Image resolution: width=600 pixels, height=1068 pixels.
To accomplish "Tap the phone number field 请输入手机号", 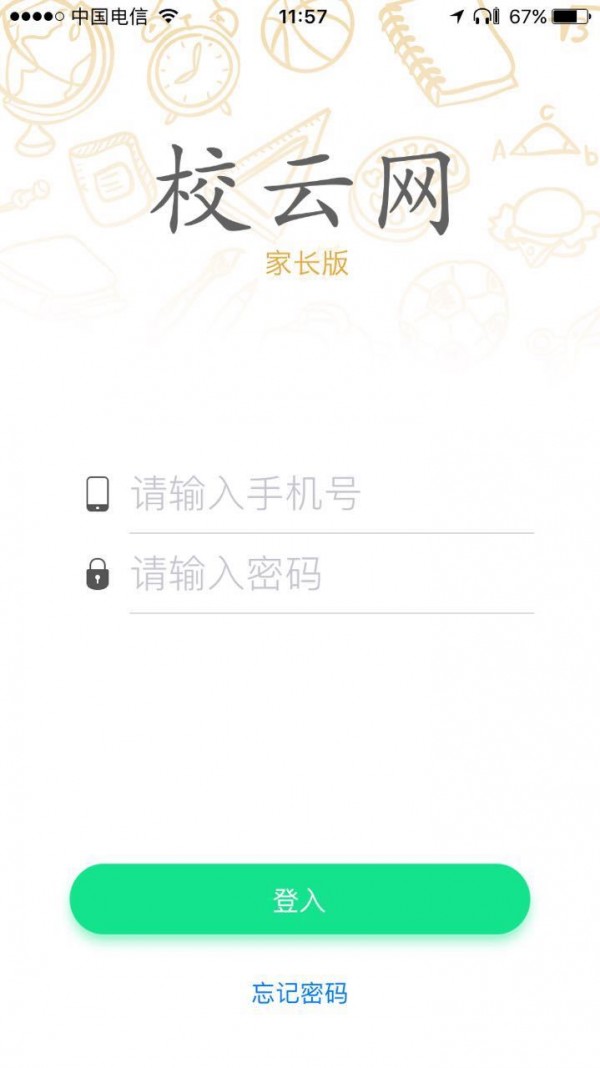I will pos(330,495).
